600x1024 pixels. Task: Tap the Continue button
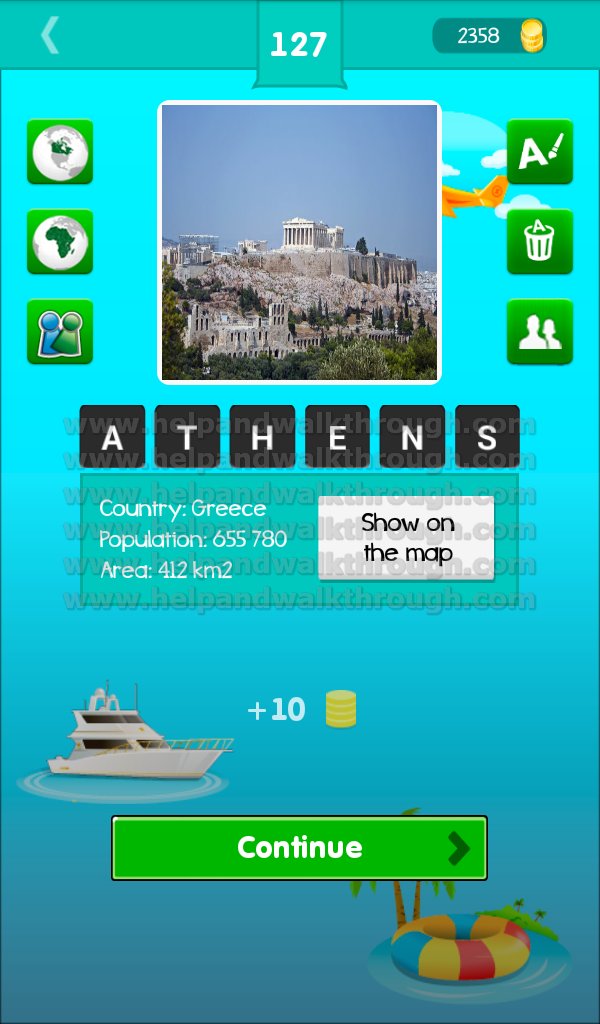coord(299,847)
